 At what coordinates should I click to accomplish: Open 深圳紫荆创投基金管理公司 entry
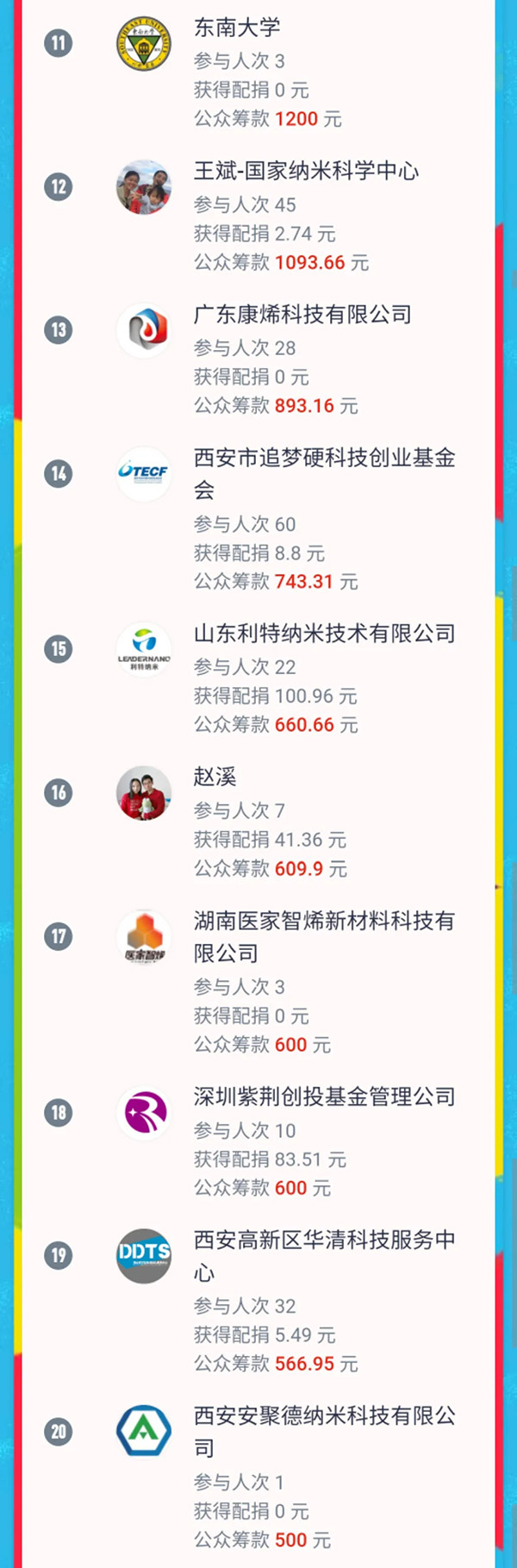(x=324, y=1096)
